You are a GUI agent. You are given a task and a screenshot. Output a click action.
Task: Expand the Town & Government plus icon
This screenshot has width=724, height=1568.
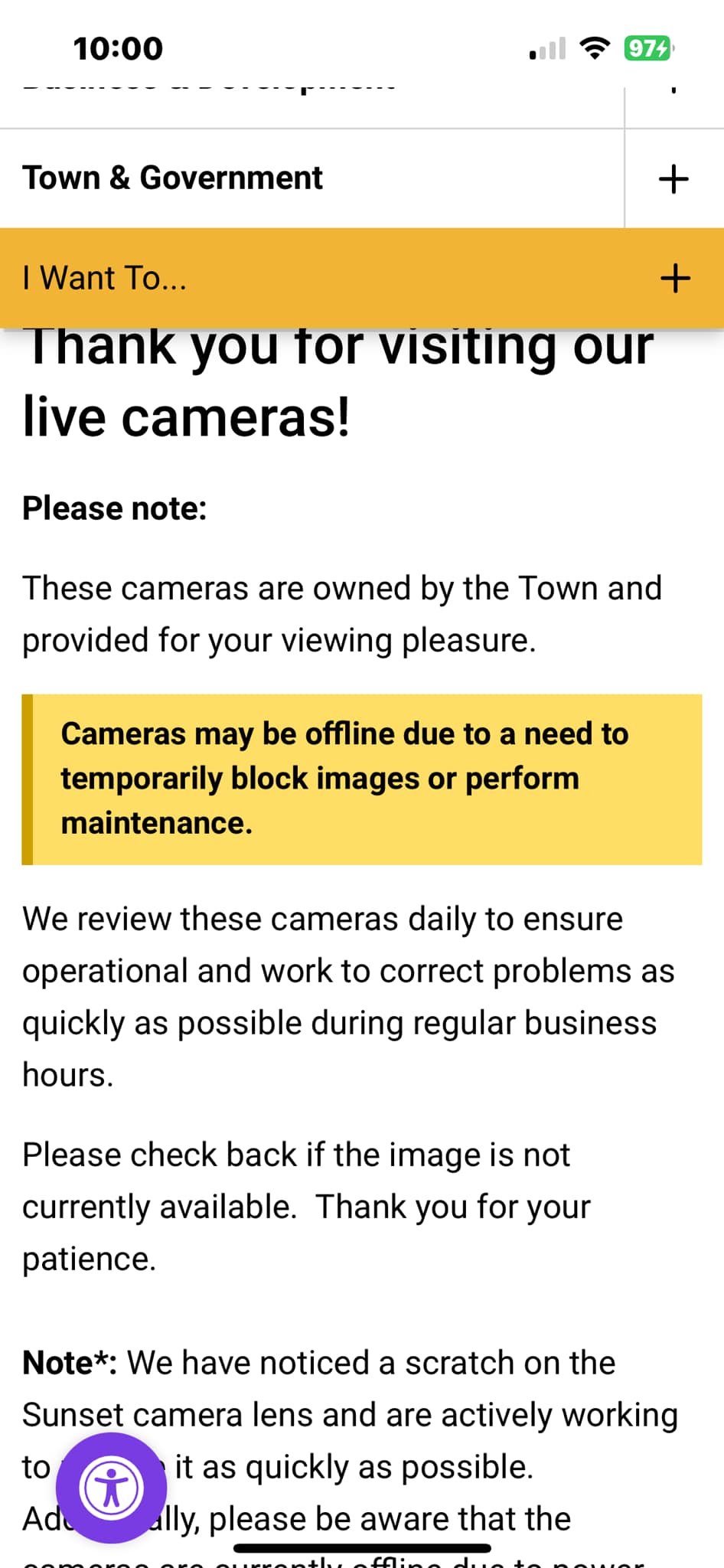(x=673, y=179)
